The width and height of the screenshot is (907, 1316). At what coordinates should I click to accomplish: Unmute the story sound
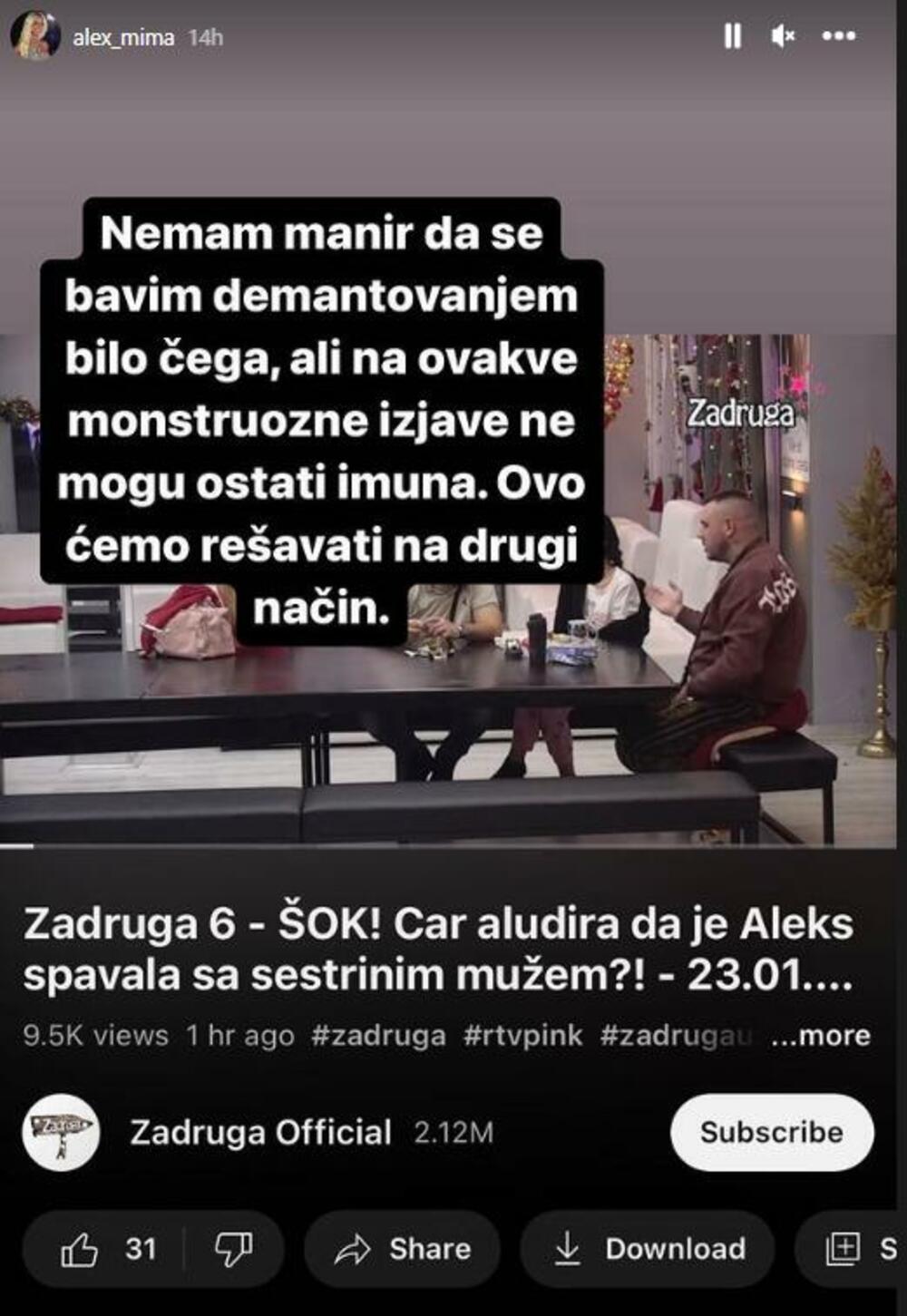click(x=784, y=36)
